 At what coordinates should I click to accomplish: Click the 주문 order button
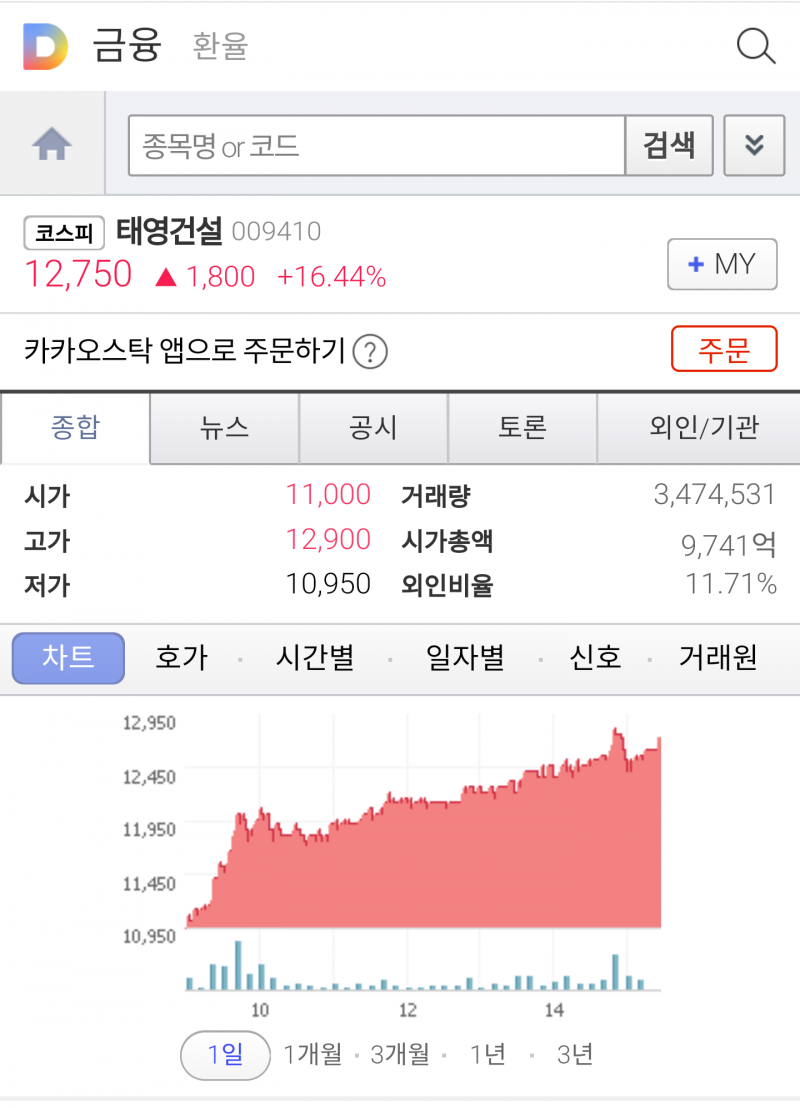point(724,348)
